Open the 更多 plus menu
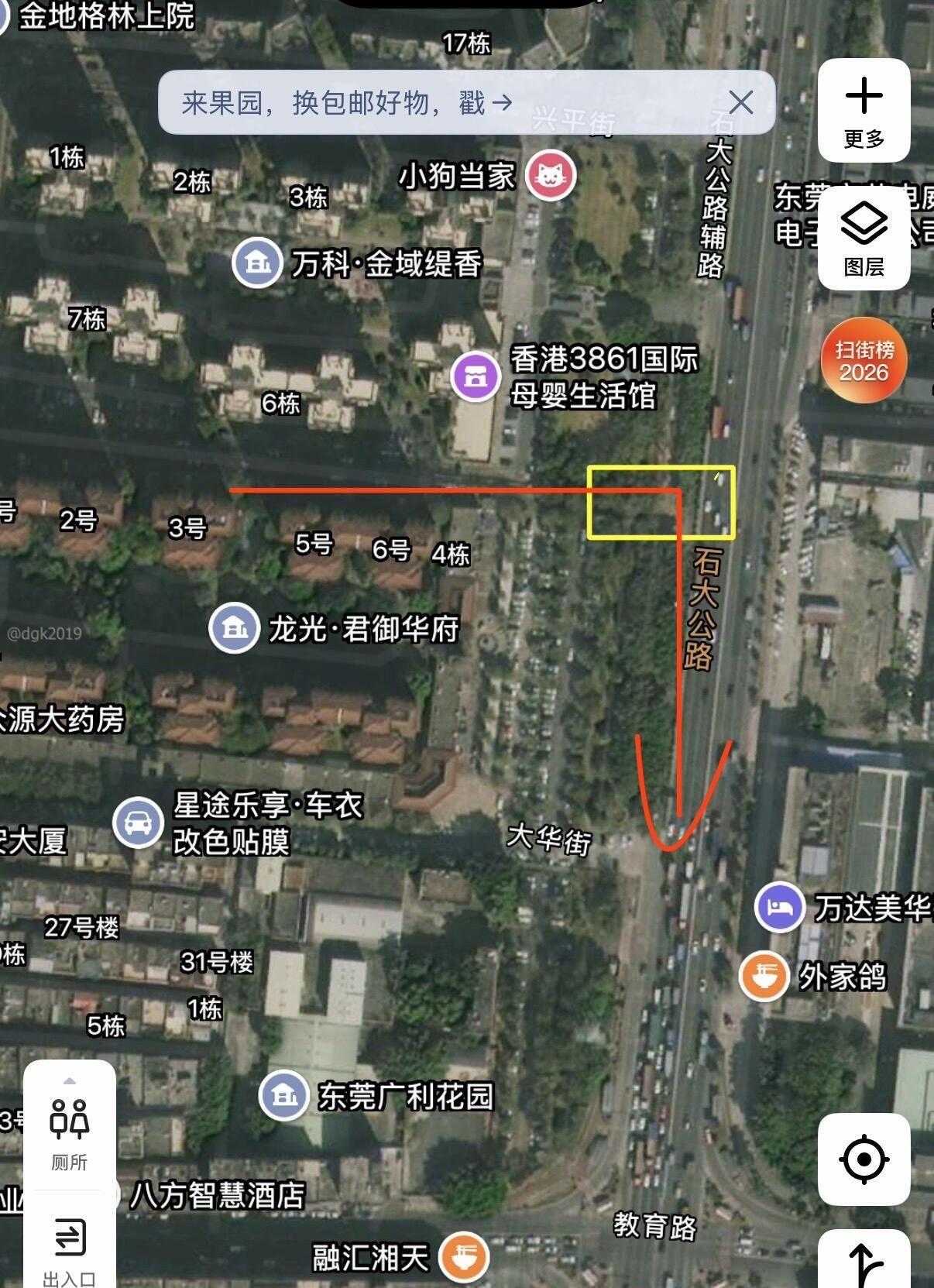Viewport: 934px width, 1288px height. [x=864, y=110]
